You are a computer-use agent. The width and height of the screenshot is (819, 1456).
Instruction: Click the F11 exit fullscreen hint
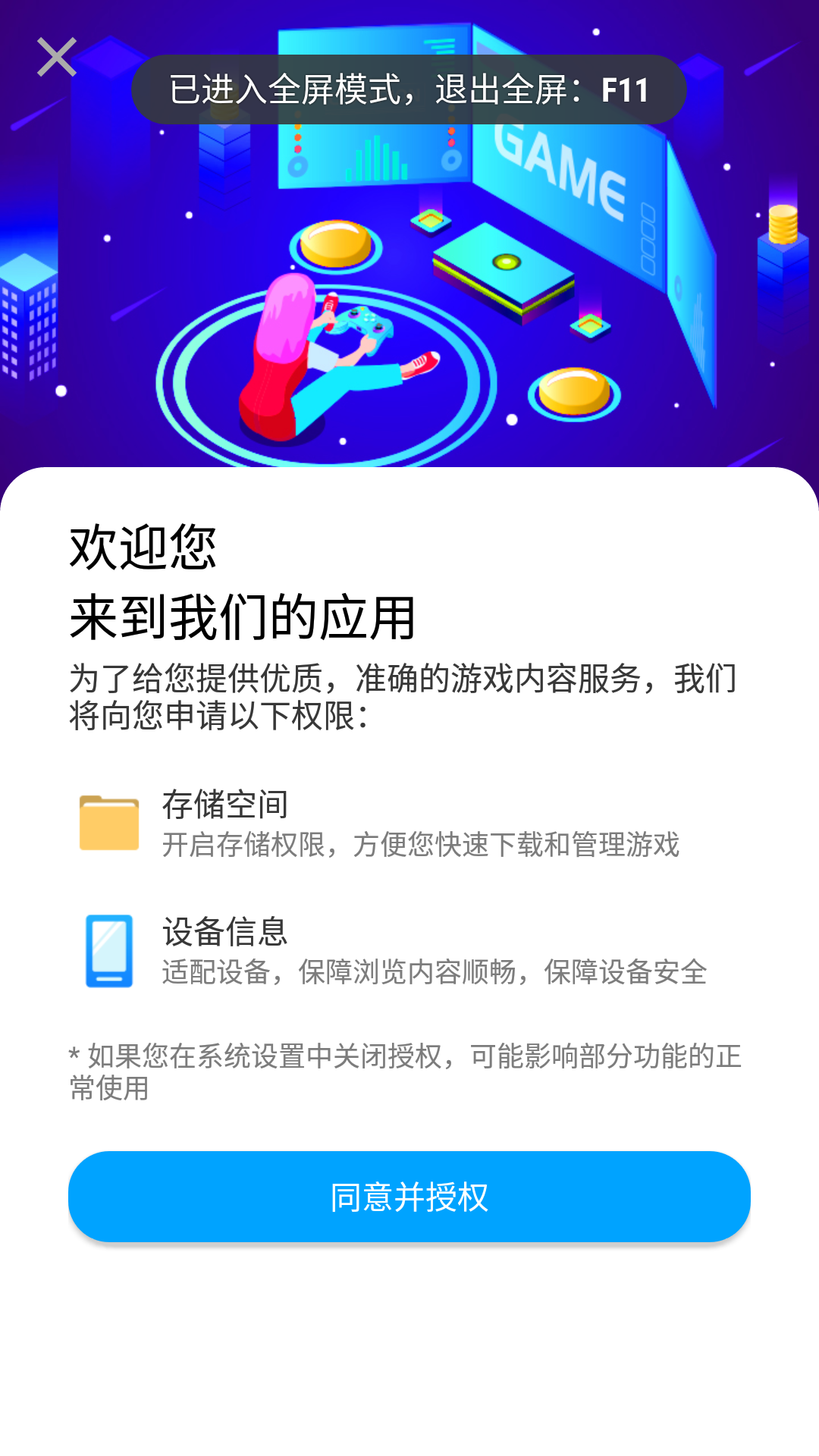623,89
